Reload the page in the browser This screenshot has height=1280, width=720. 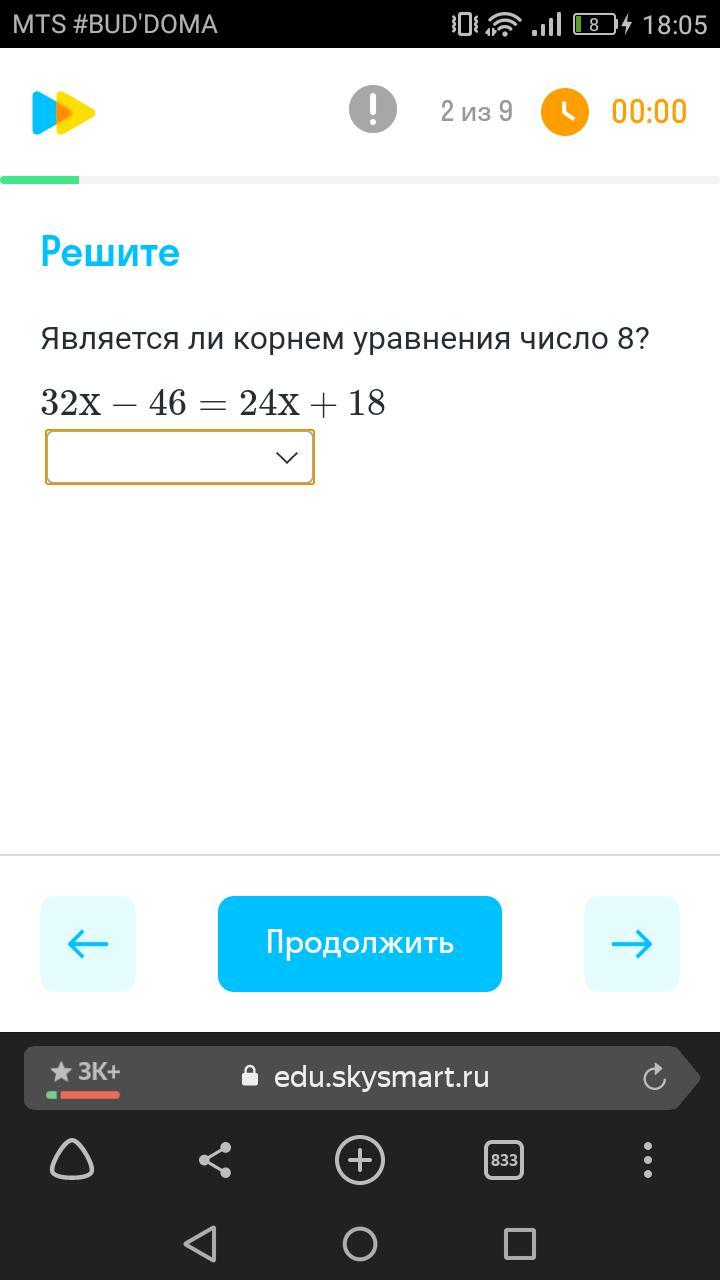pos(654,1077)
